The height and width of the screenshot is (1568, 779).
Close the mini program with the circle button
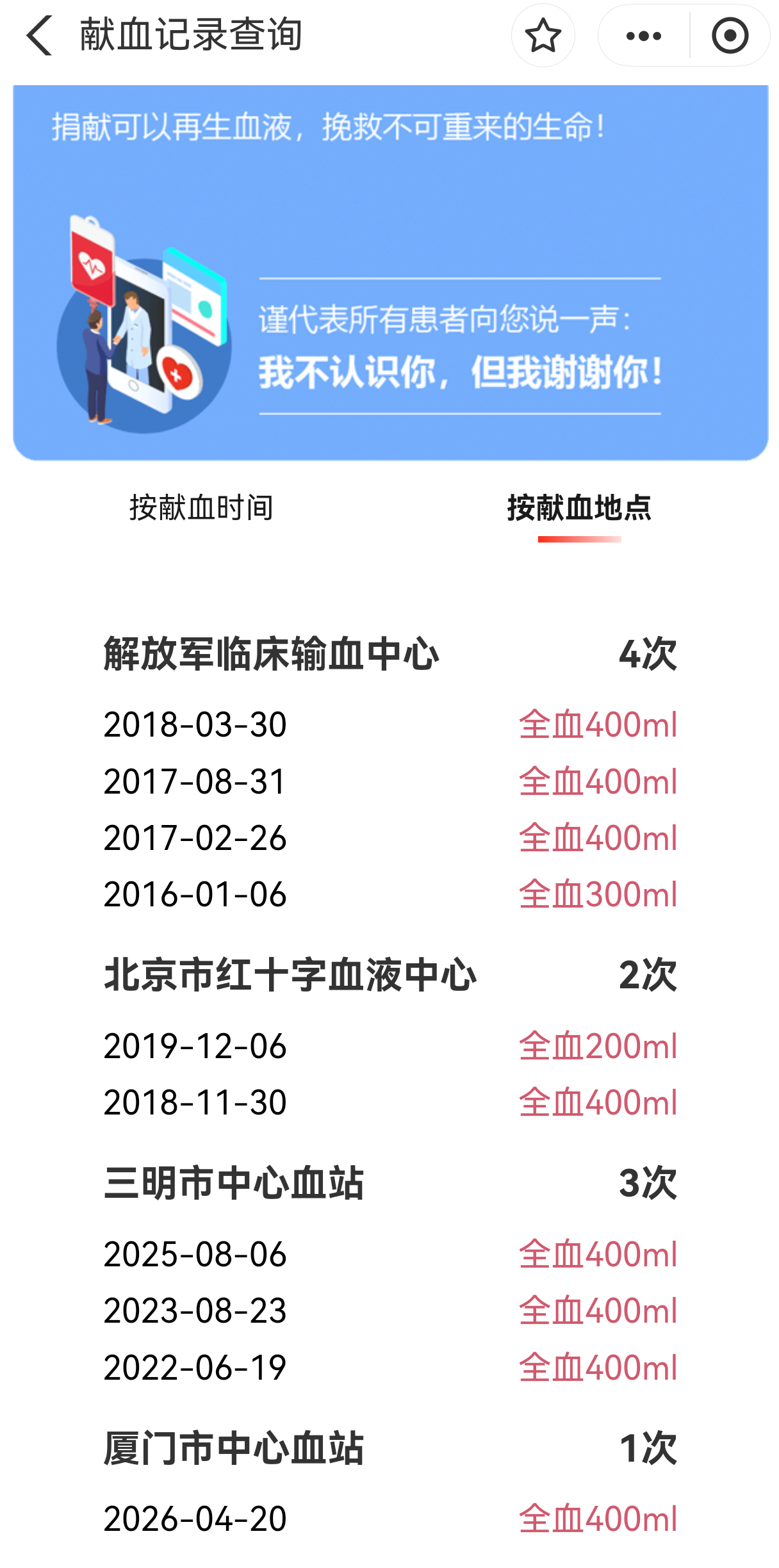(x=730, y=36)
